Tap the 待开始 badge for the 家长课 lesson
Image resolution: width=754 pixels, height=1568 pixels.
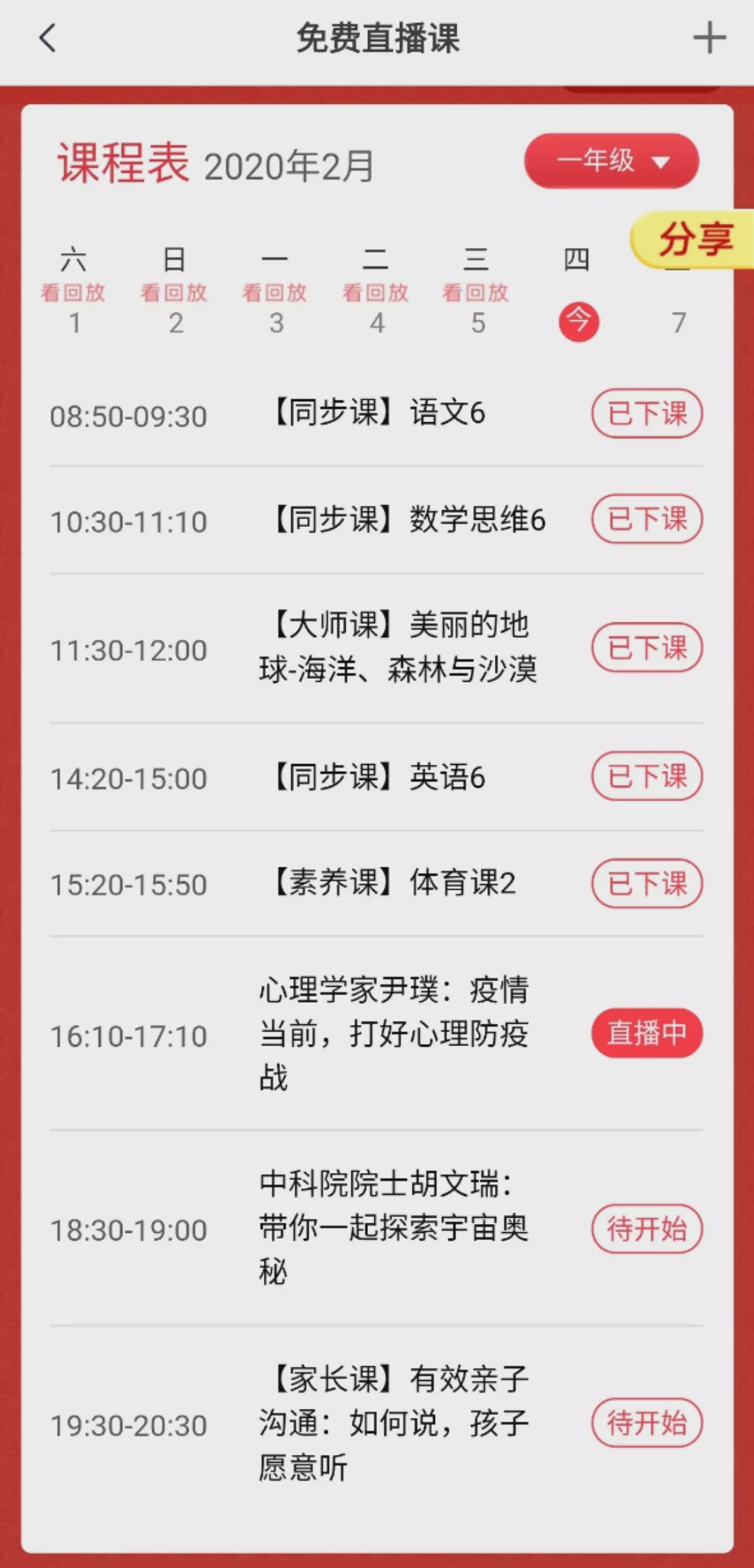[x=646, y=1422]
